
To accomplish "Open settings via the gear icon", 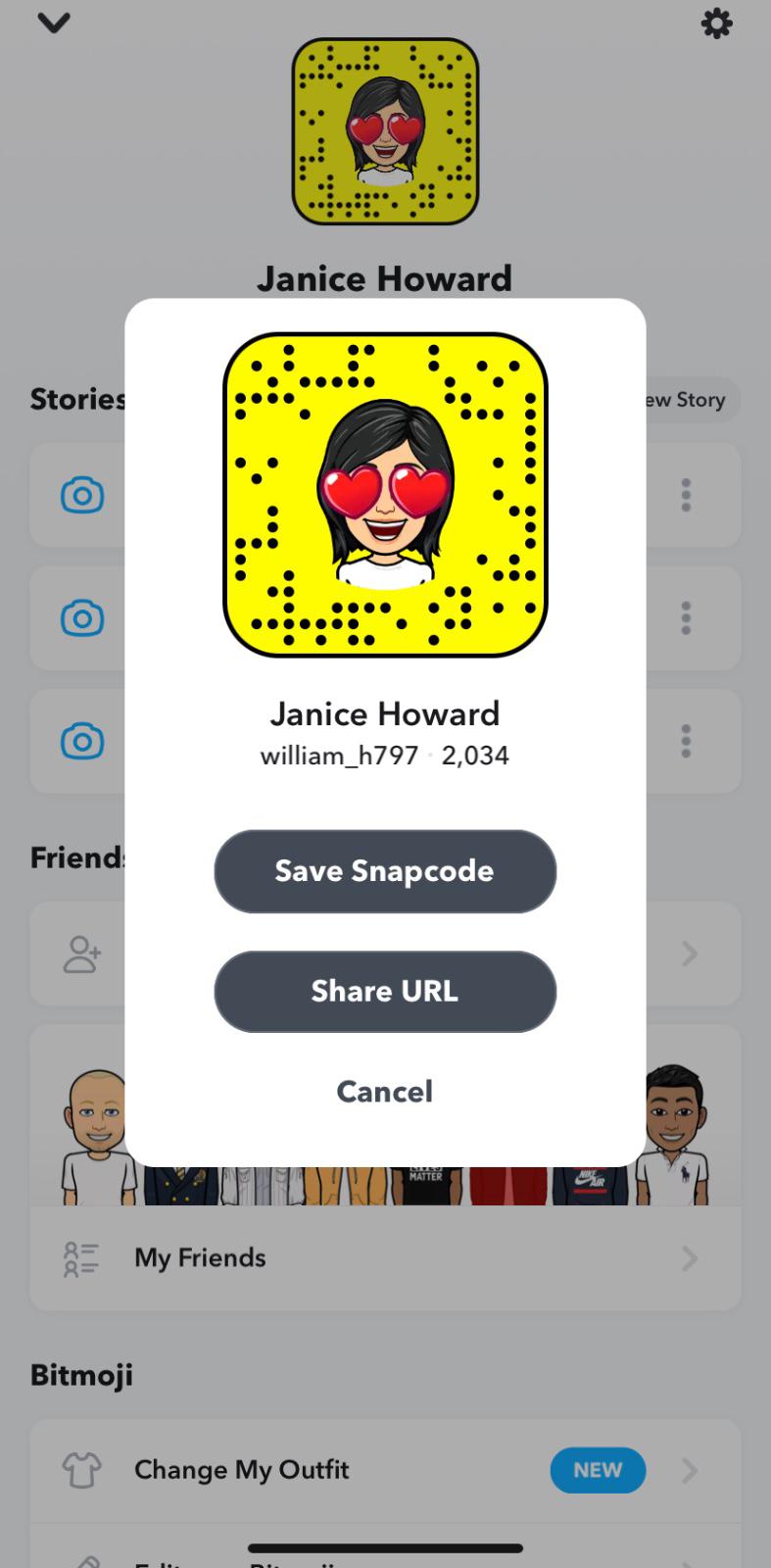I will (717, 24).
